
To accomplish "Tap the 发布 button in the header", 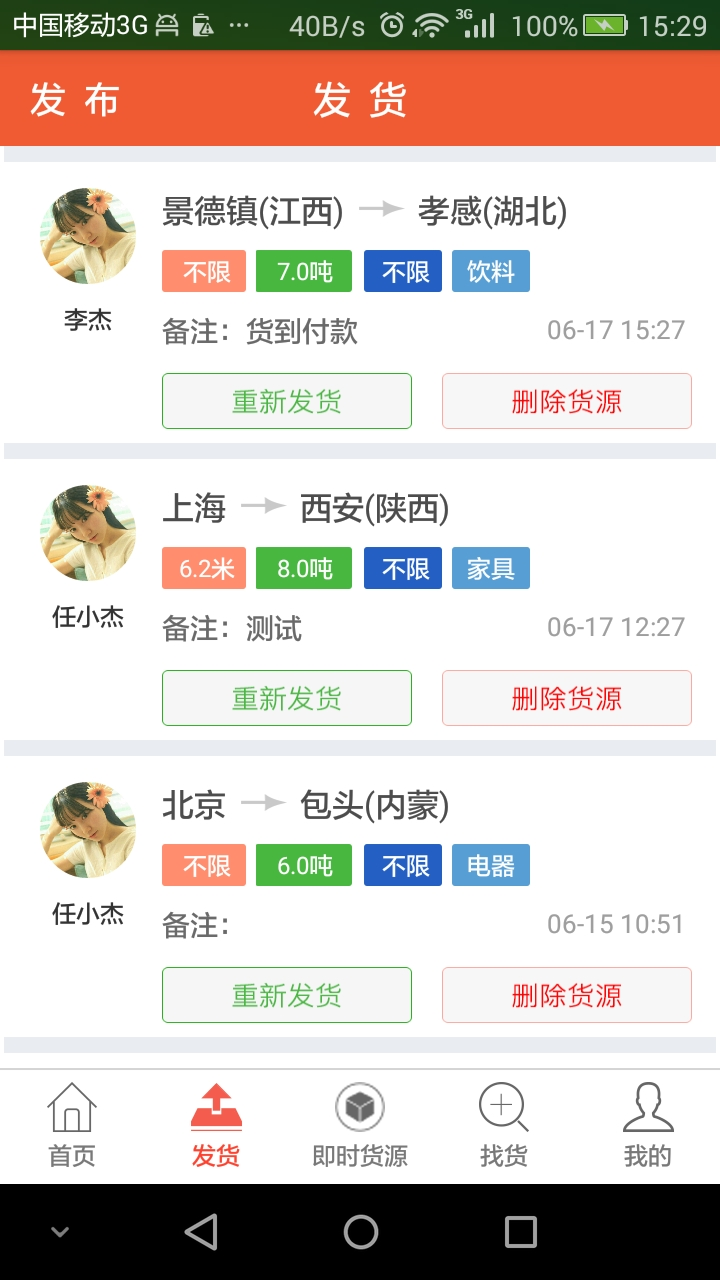I will tap(75, 100).
